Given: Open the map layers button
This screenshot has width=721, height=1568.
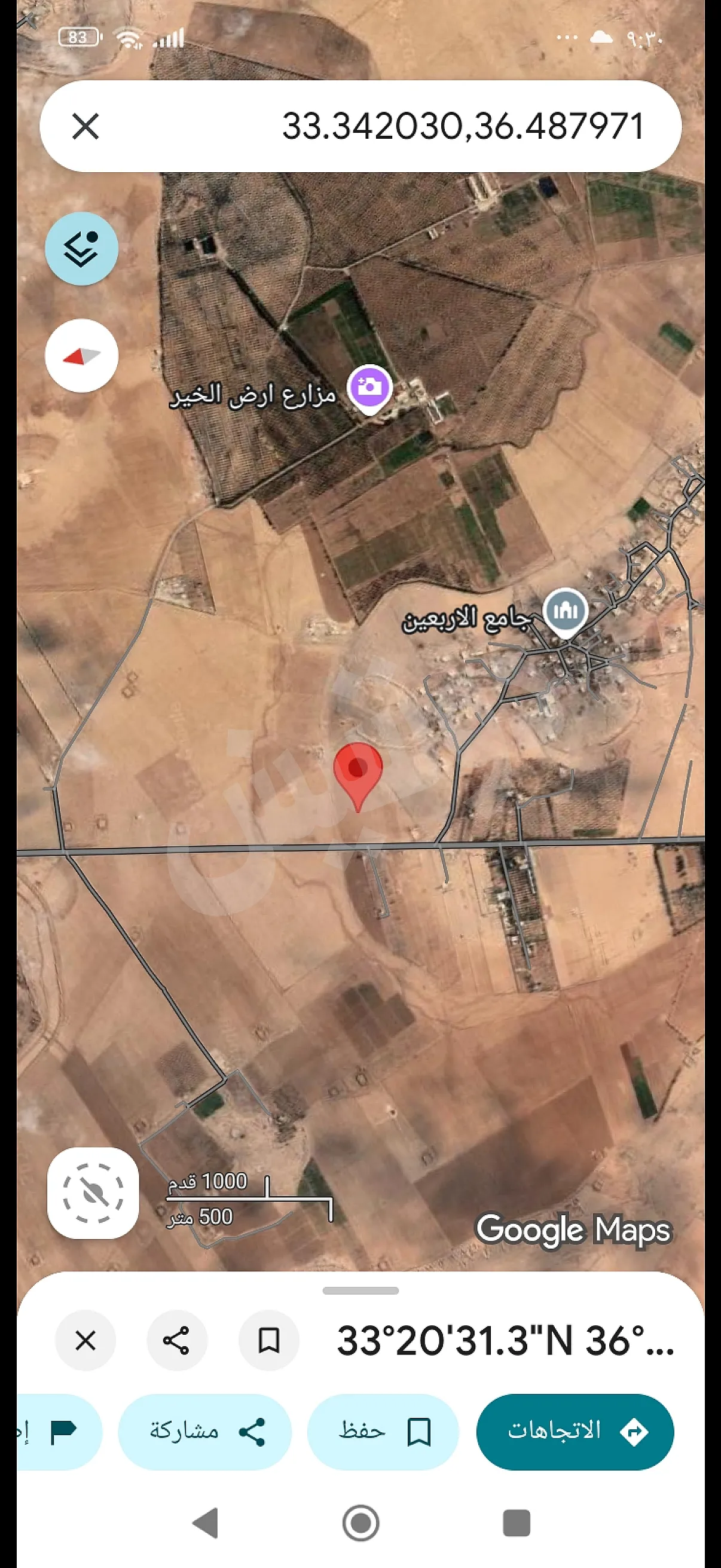Looking at the screenshot, I should tap(81, 249).
